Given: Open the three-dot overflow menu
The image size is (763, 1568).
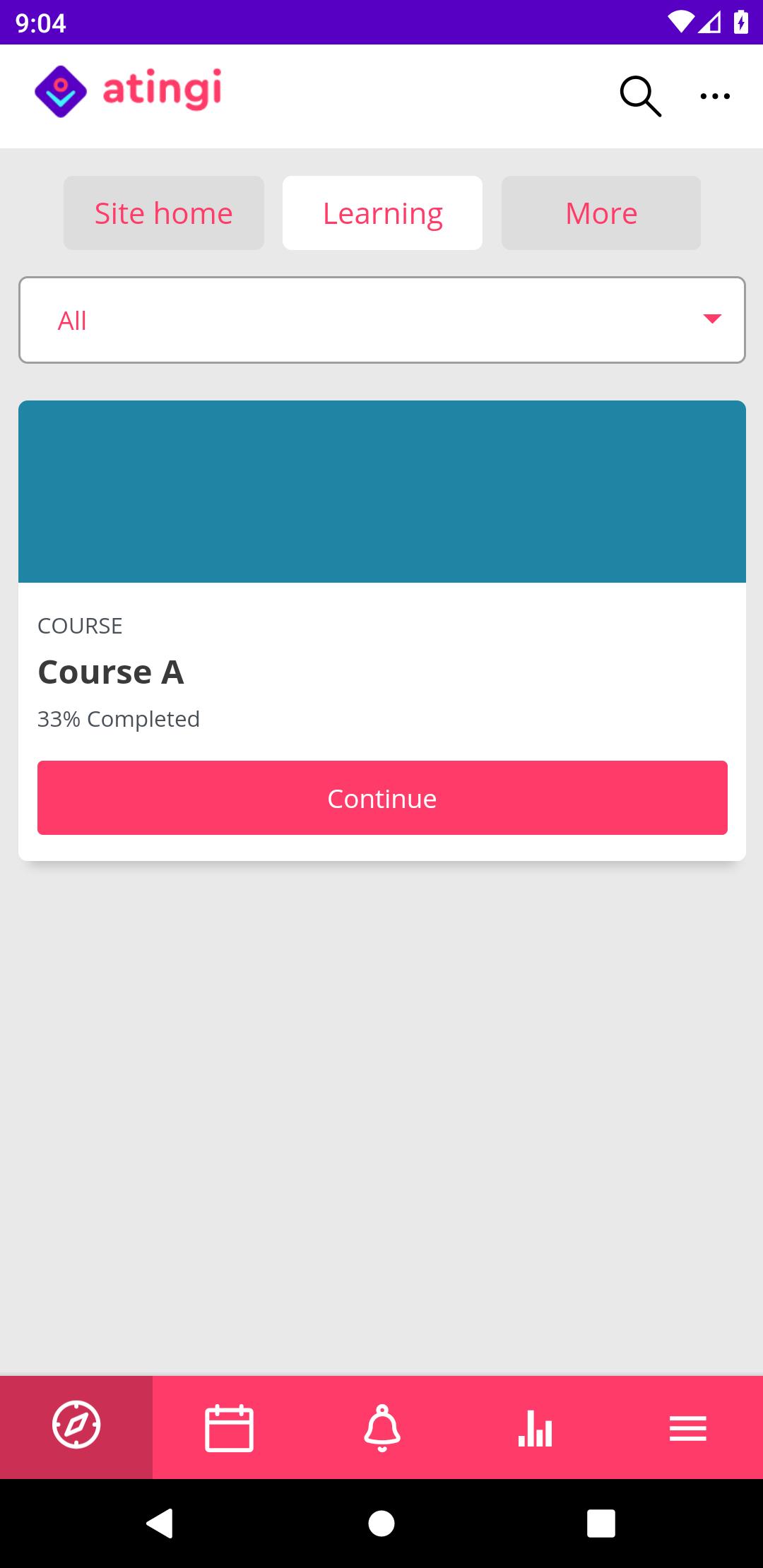Looking at the screenshot, I should coord(715,96).
